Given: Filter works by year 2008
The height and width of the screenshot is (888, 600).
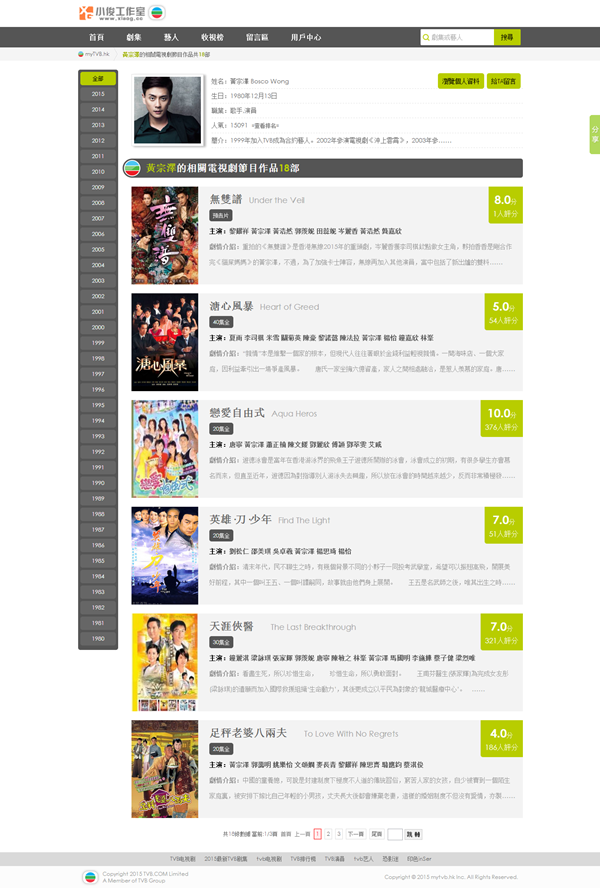Looking at the screenshot, I should pyautogui.click(x=98, y=203).
